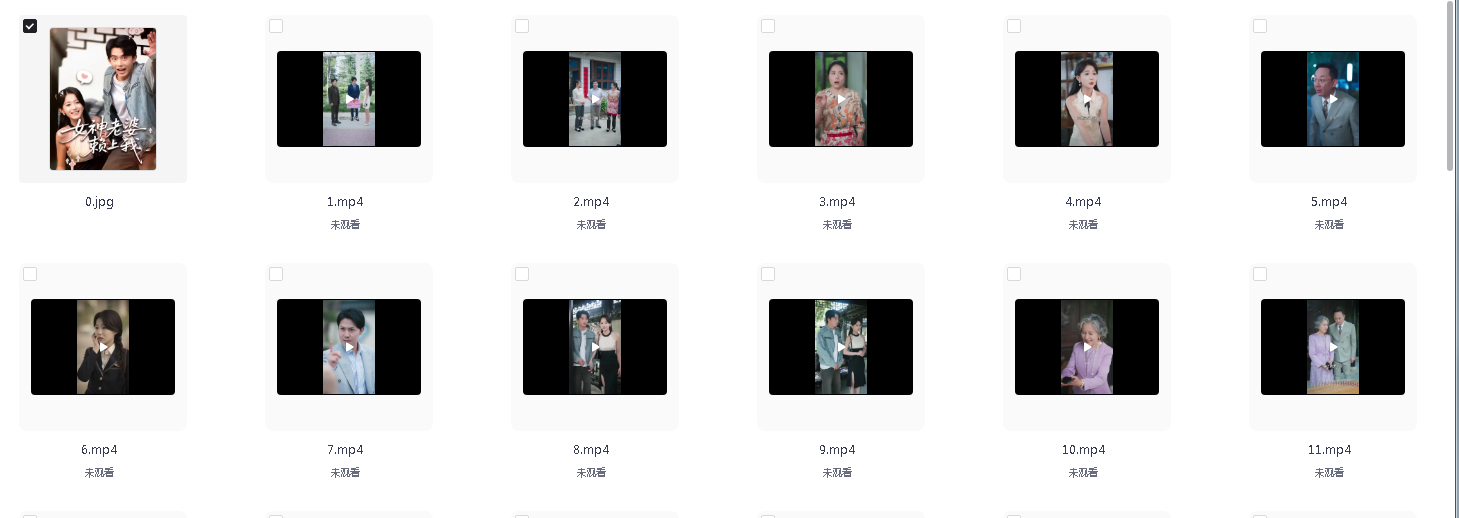This screenshot has width=1459, height=518.
Task: Play video 1.mp4
Action: click(349, 99)
